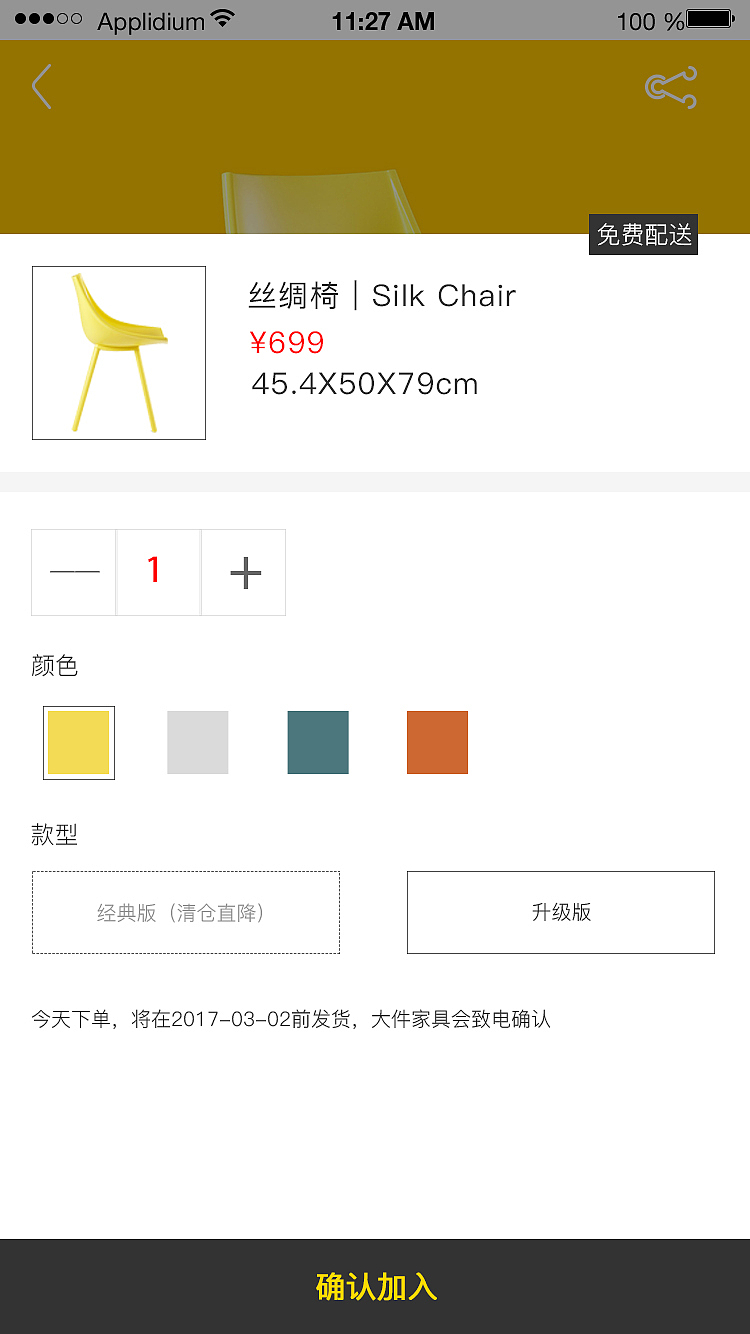This screenshot has height=1334, width=750.
Task: Open the Silk Chair product thumbnail
Action: (119, 353)
